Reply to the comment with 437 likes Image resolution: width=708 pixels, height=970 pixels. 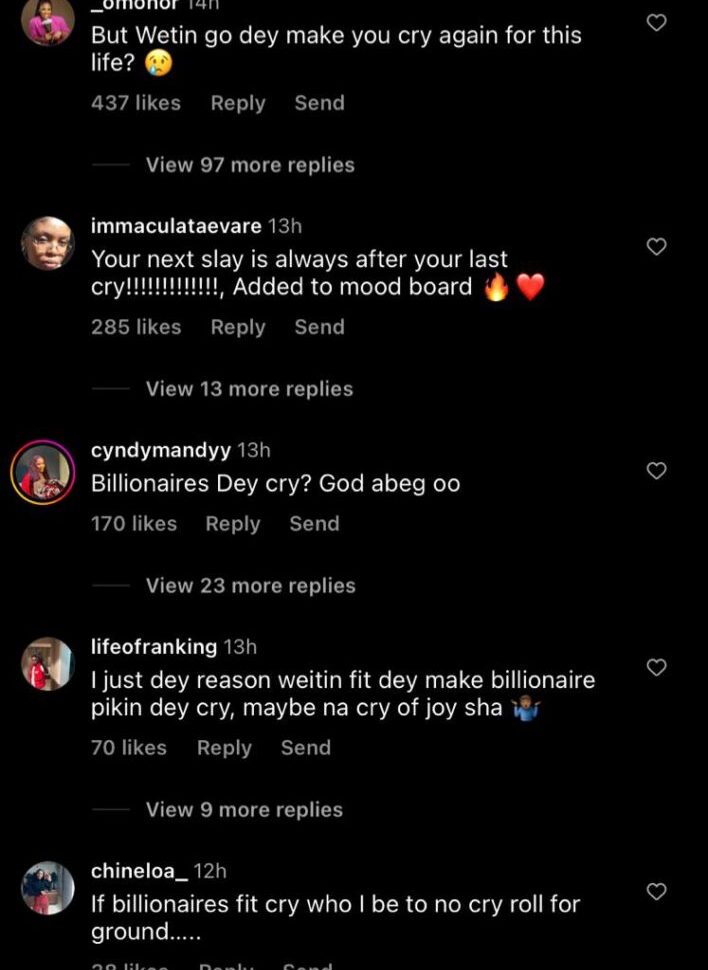(x=238, y=103)
